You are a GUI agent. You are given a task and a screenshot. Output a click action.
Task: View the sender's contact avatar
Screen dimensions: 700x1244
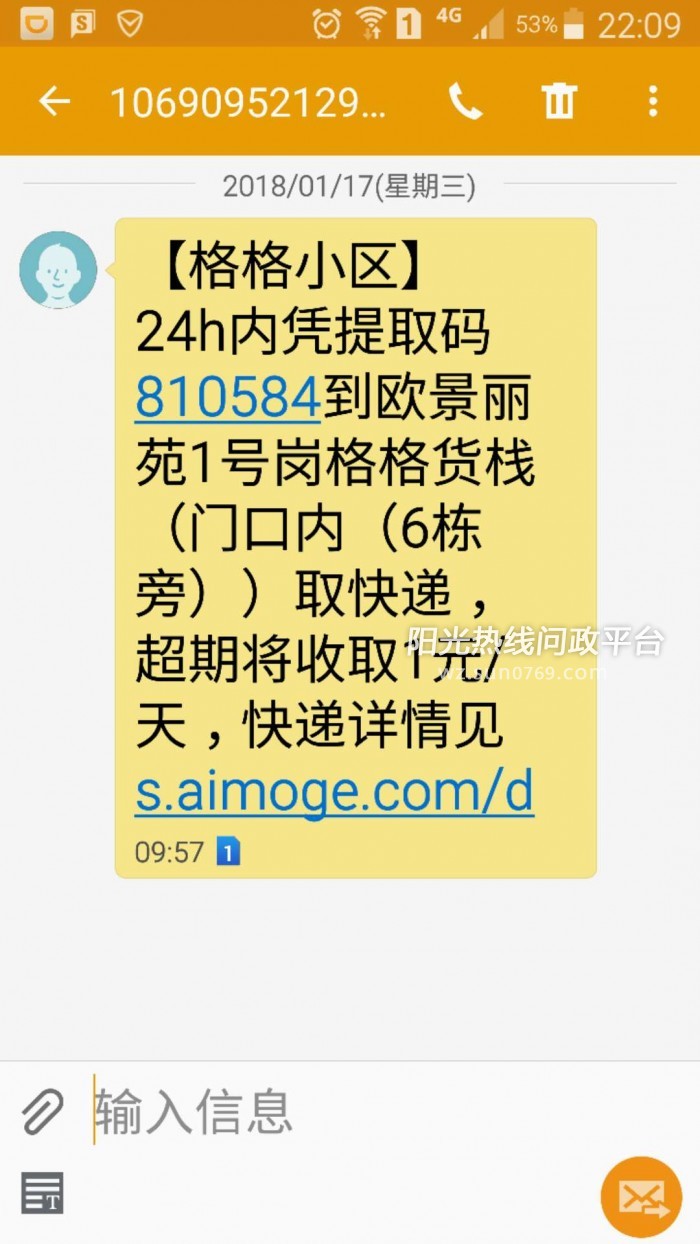59,269
